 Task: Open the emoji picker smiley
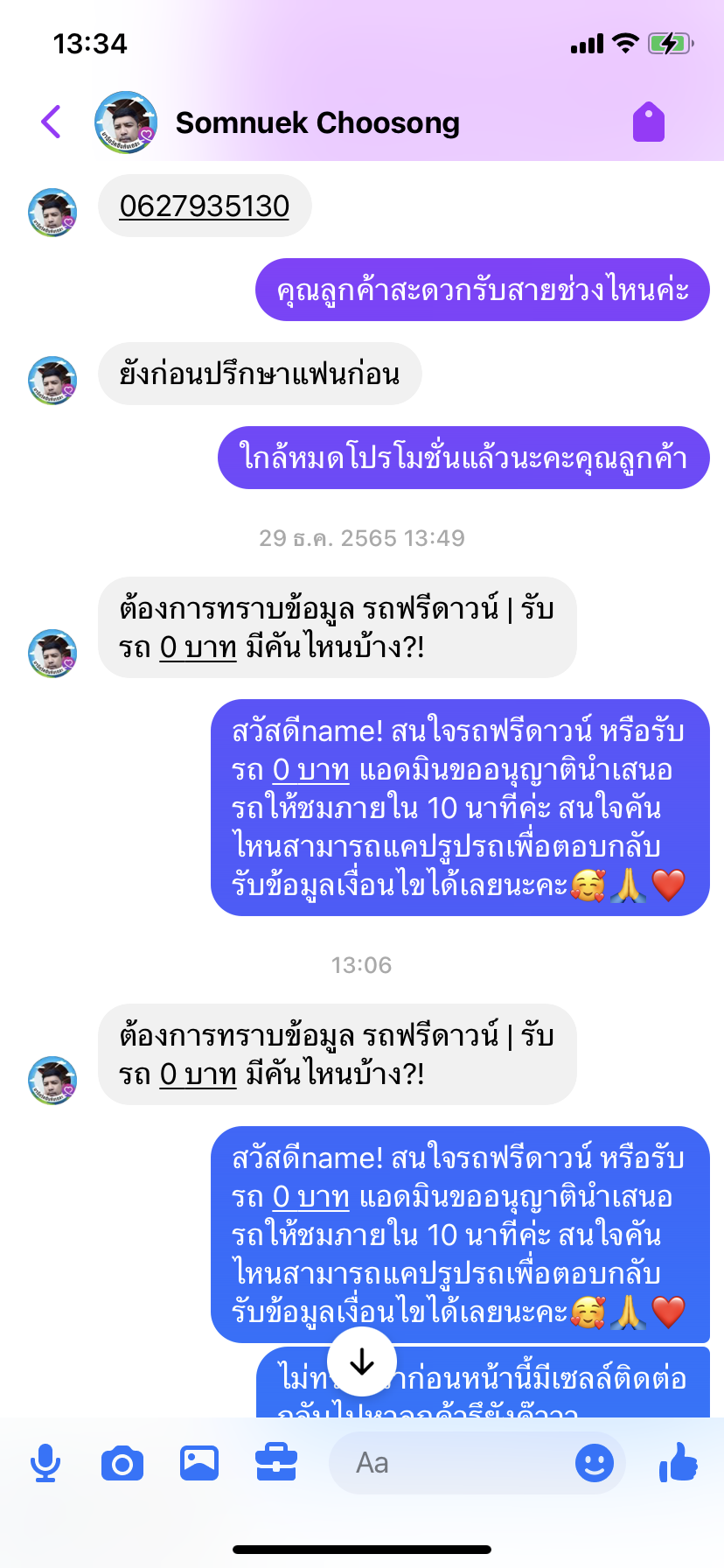(595, 1463)
